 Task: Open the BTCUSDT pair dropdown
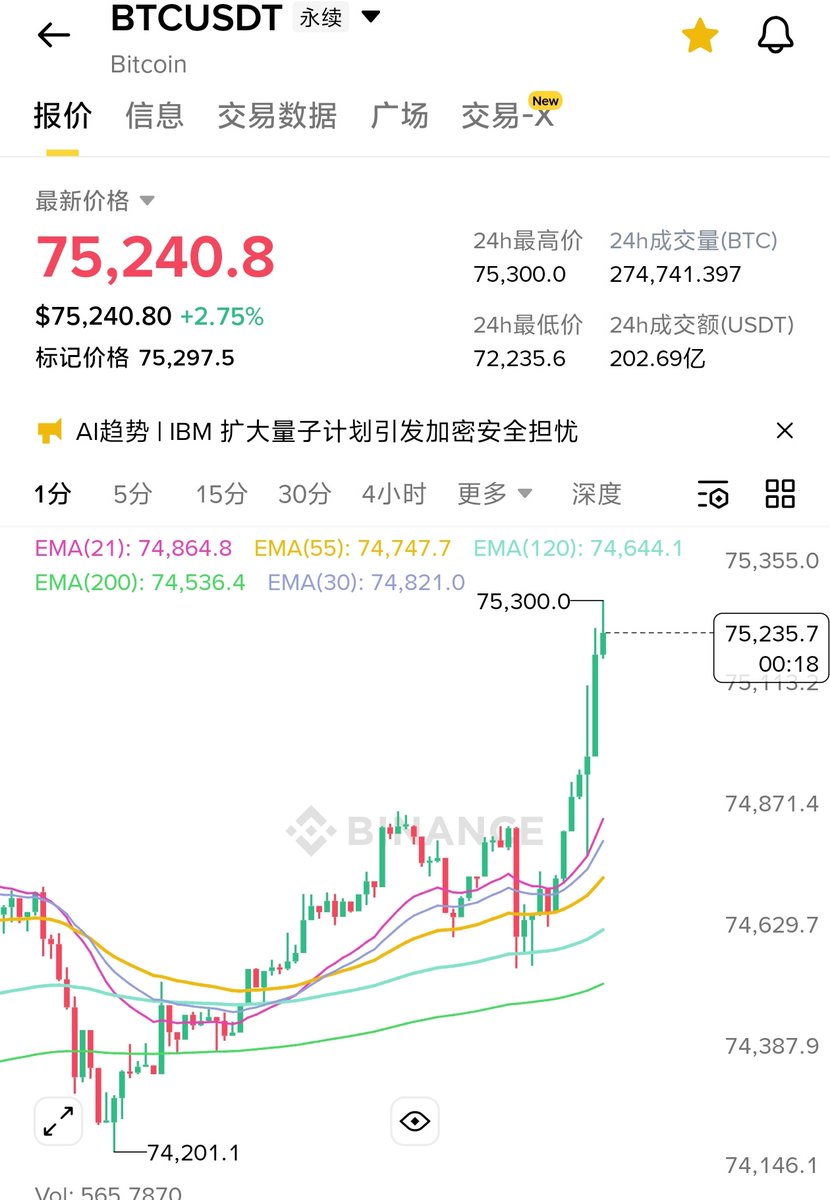coord(370,17)
